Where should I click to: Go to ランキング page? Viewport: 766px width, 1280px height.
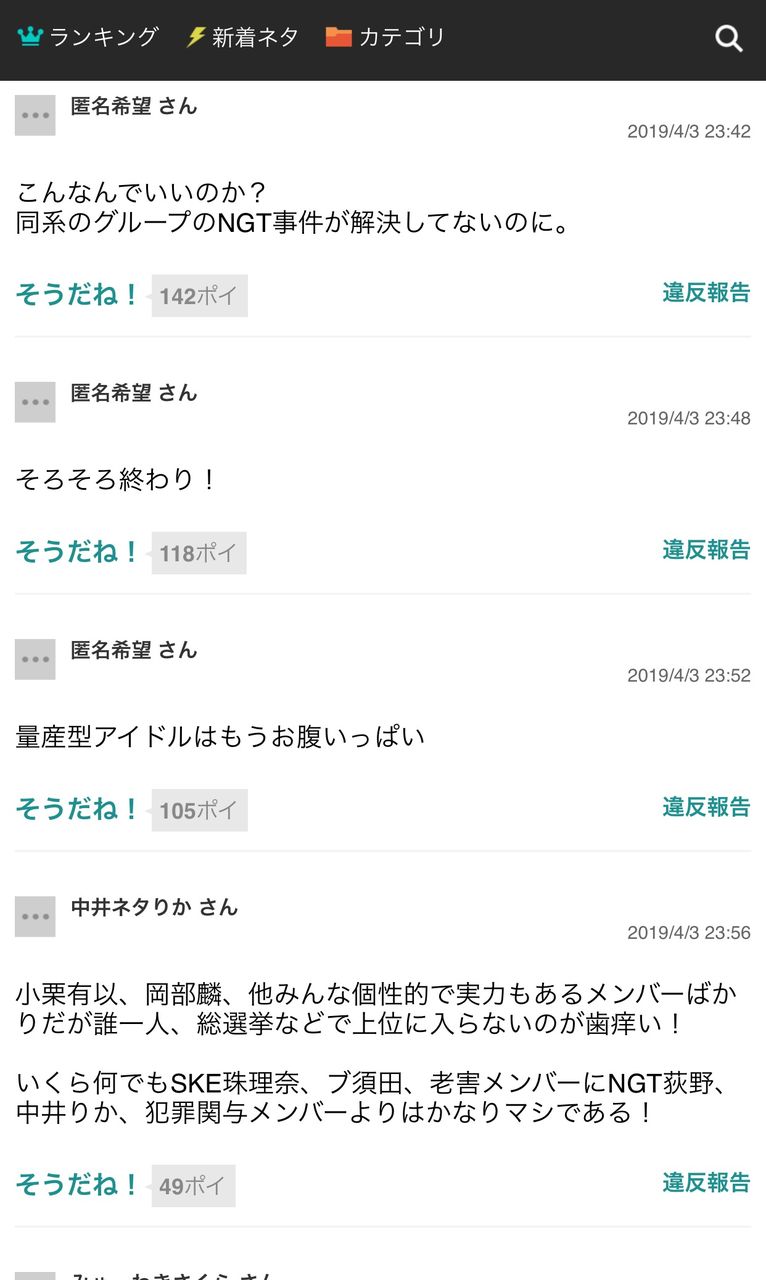click(x=88, y=38)
